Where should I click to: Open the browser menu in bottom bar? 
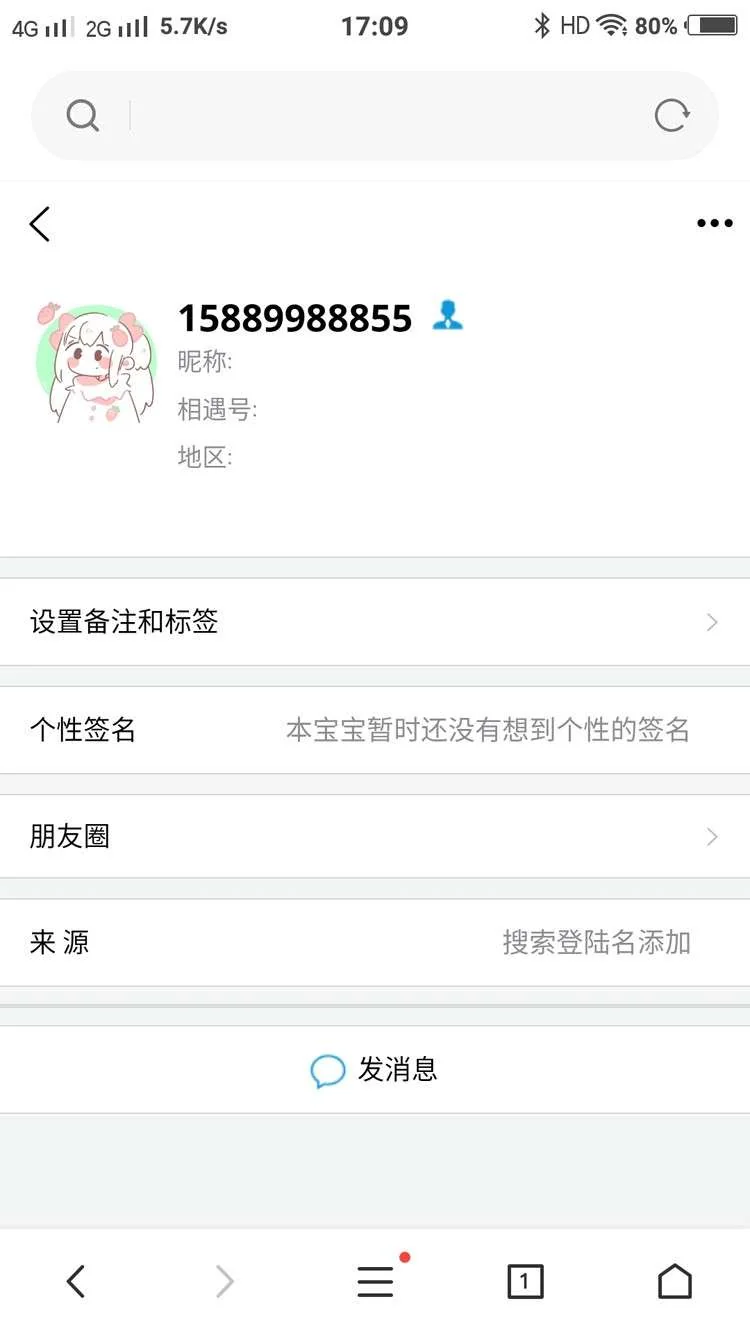375,1281
